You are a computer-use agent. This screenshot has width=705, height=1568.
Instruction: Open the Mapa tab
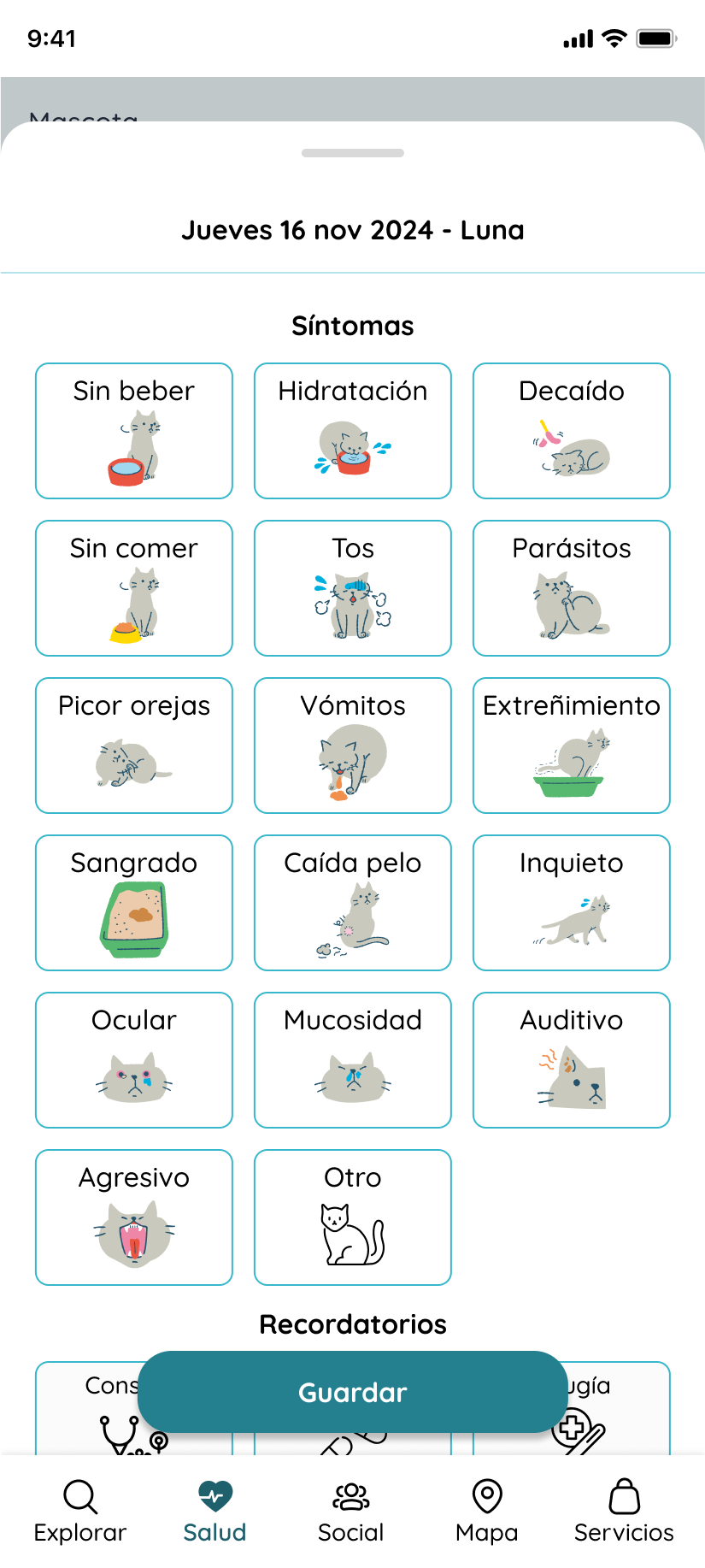click(x=487, y=1512)
